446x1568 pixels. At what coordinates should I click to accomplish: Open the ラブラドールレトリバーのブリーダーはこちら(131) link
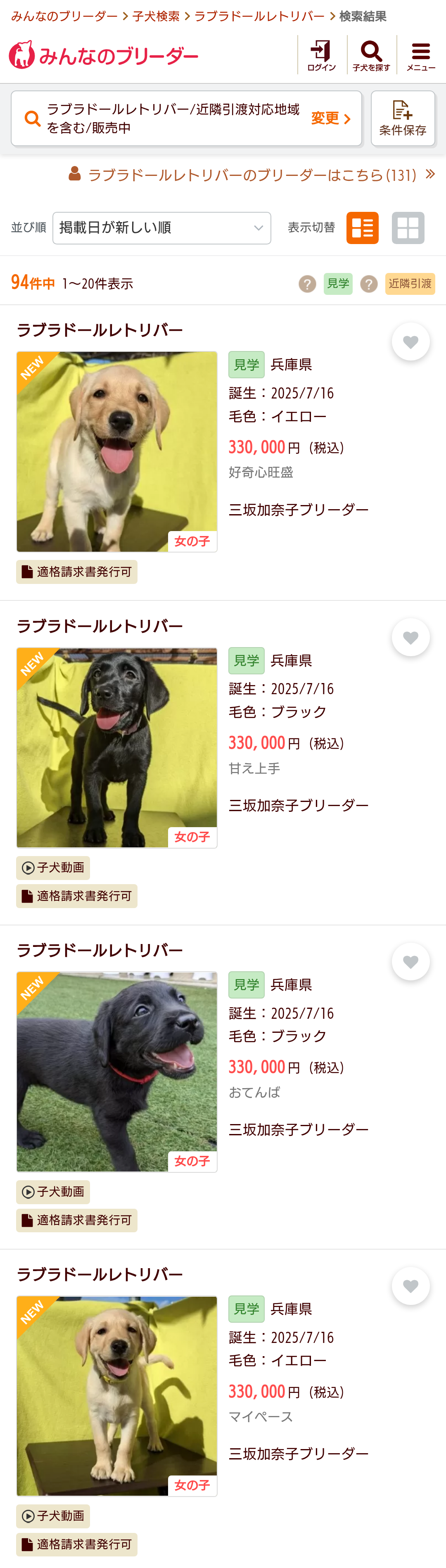click(x=252, y=176)
